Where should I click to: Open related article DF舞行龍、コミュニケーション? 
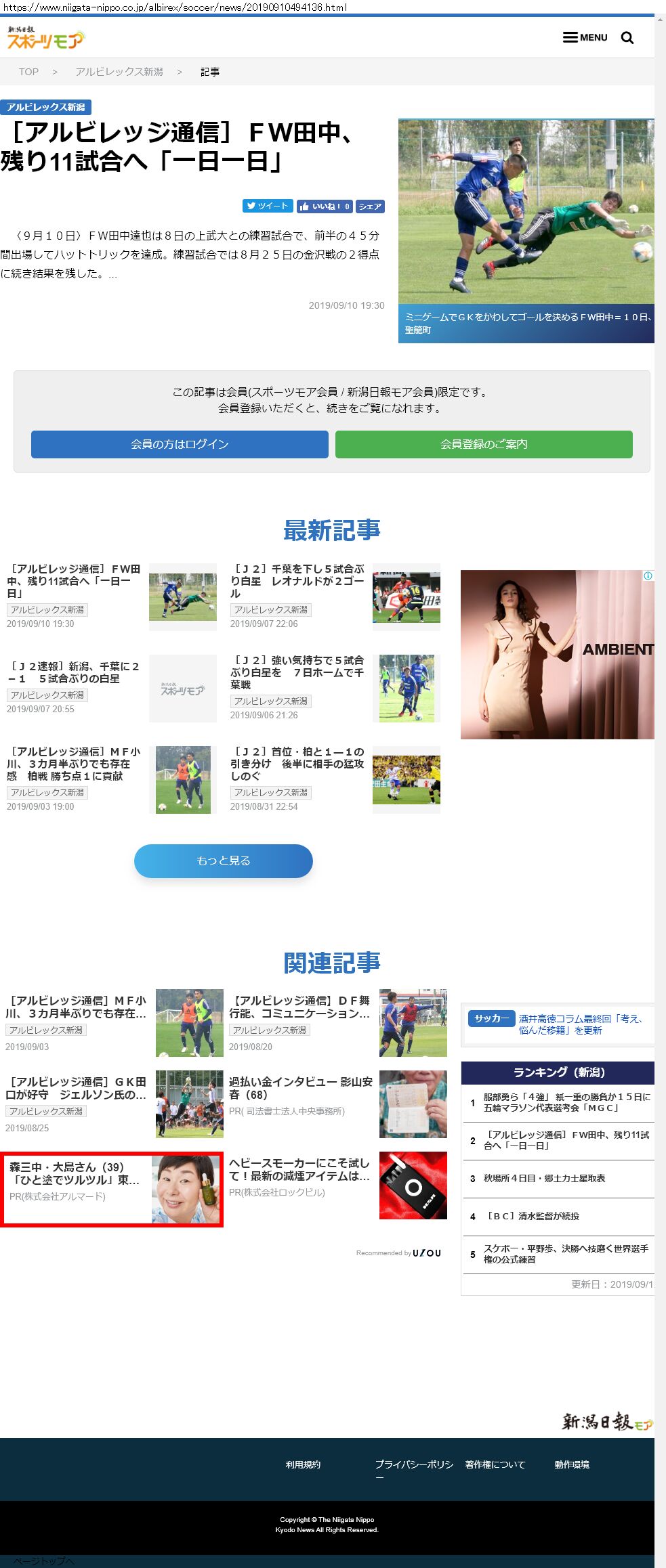click(300, 1007)
